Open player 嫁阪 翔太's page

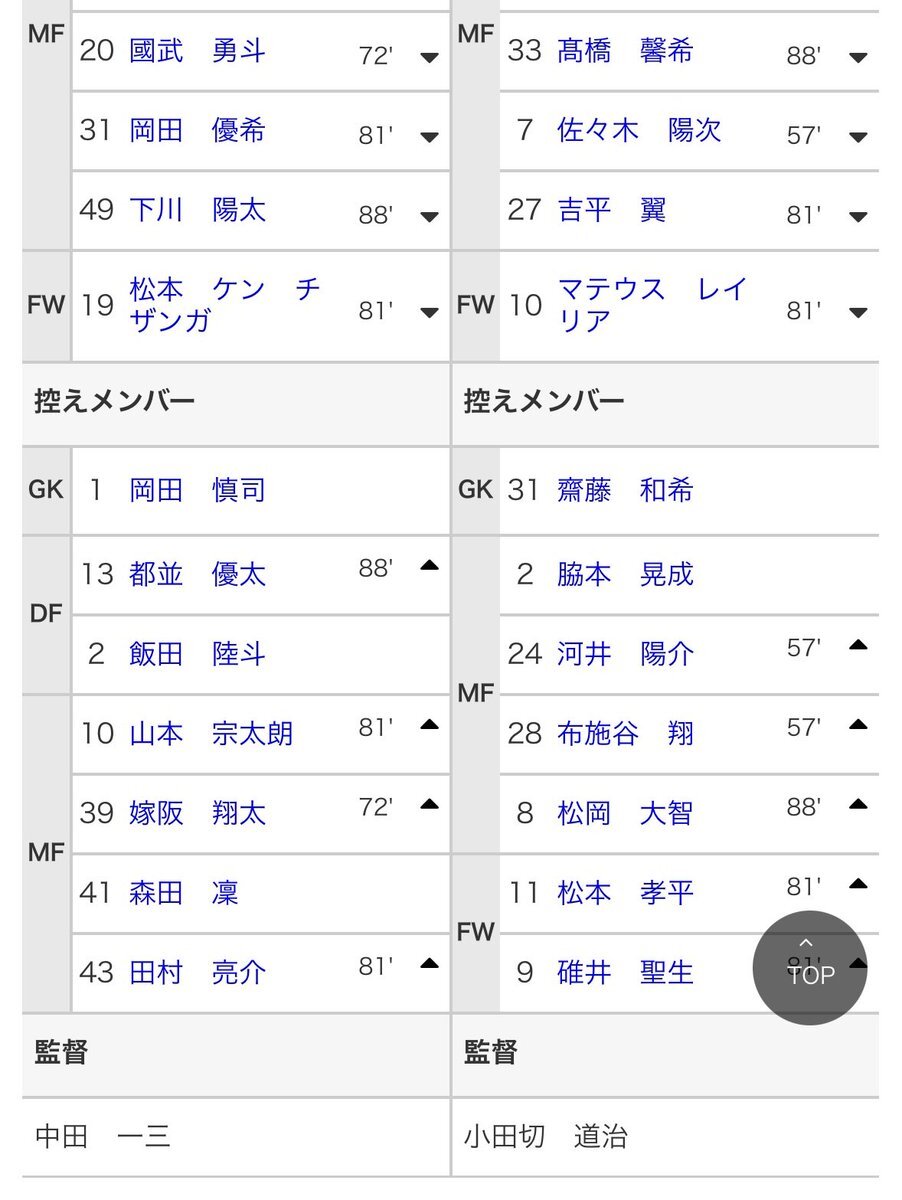pos(197,813)
